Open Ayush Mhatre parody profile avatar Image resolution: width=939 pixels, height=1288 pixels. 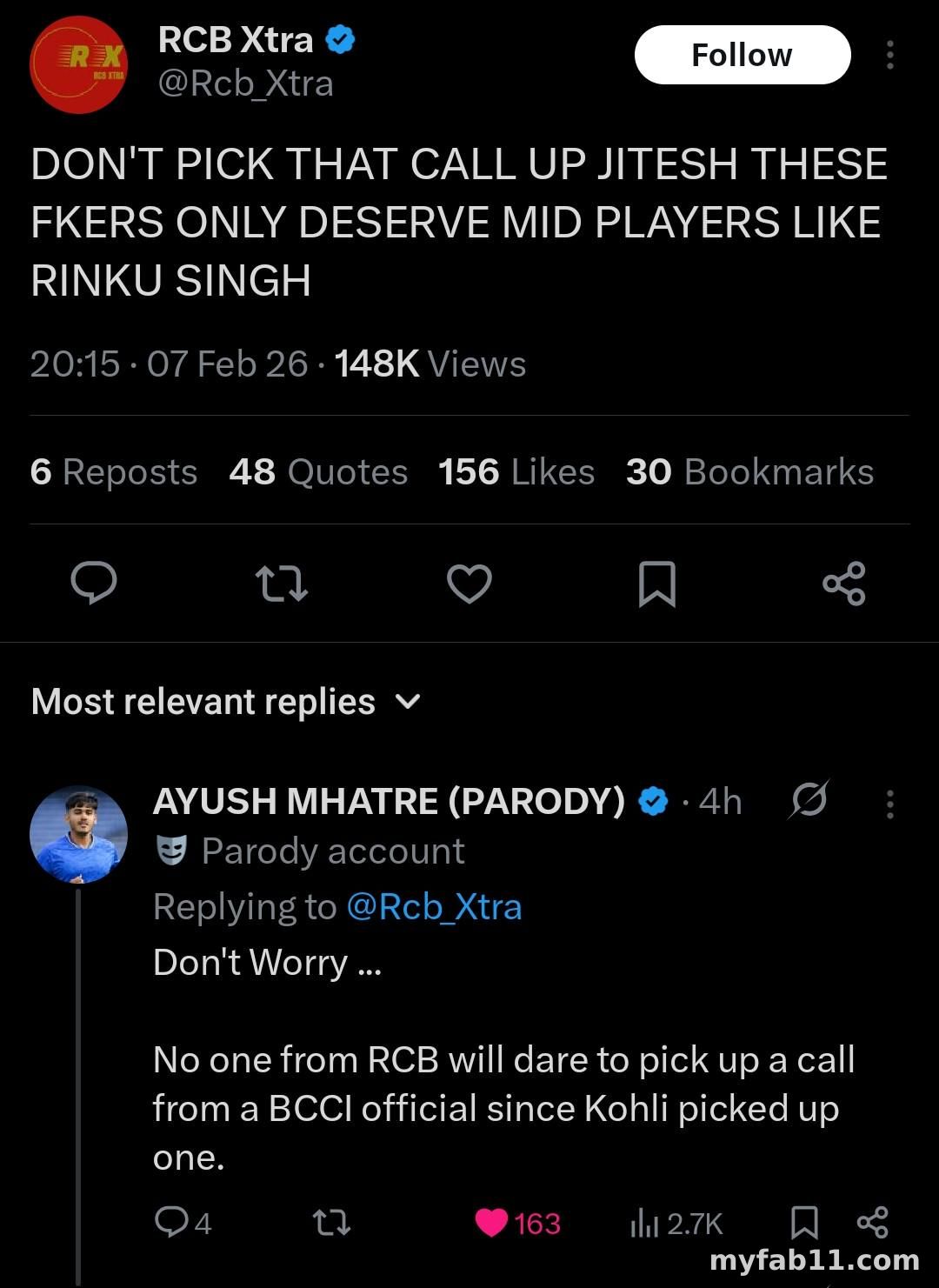tap(78, 835)
